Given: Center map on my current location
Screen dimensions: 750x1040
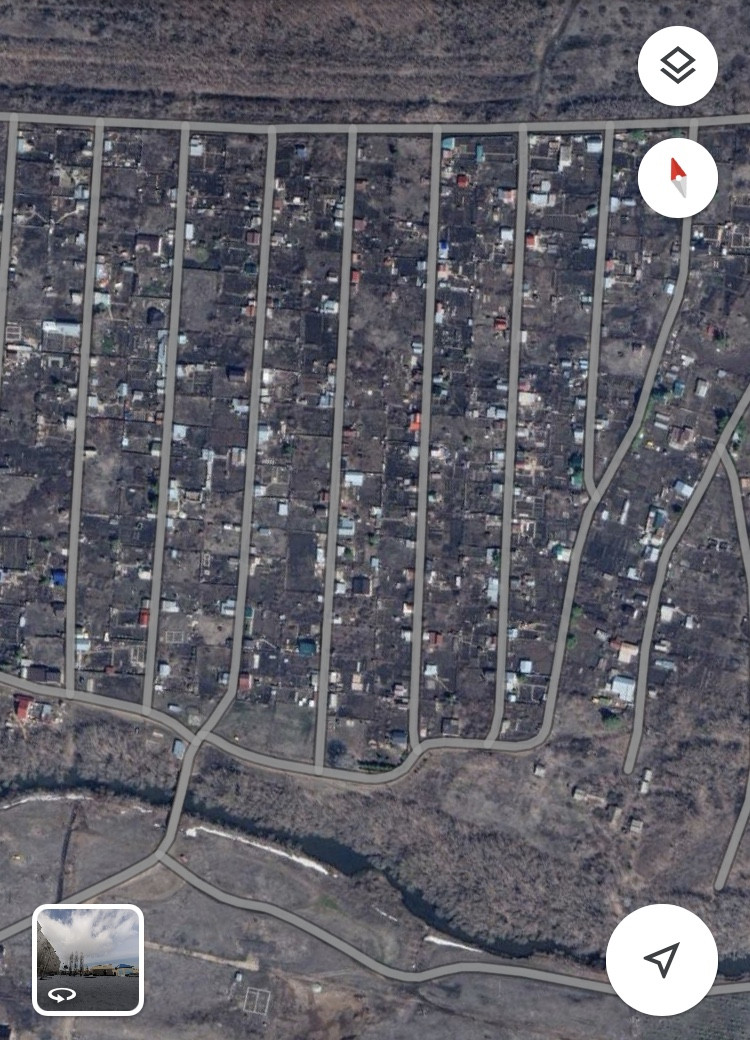Looking at the screenshot, I should click(x=661, y=959).
